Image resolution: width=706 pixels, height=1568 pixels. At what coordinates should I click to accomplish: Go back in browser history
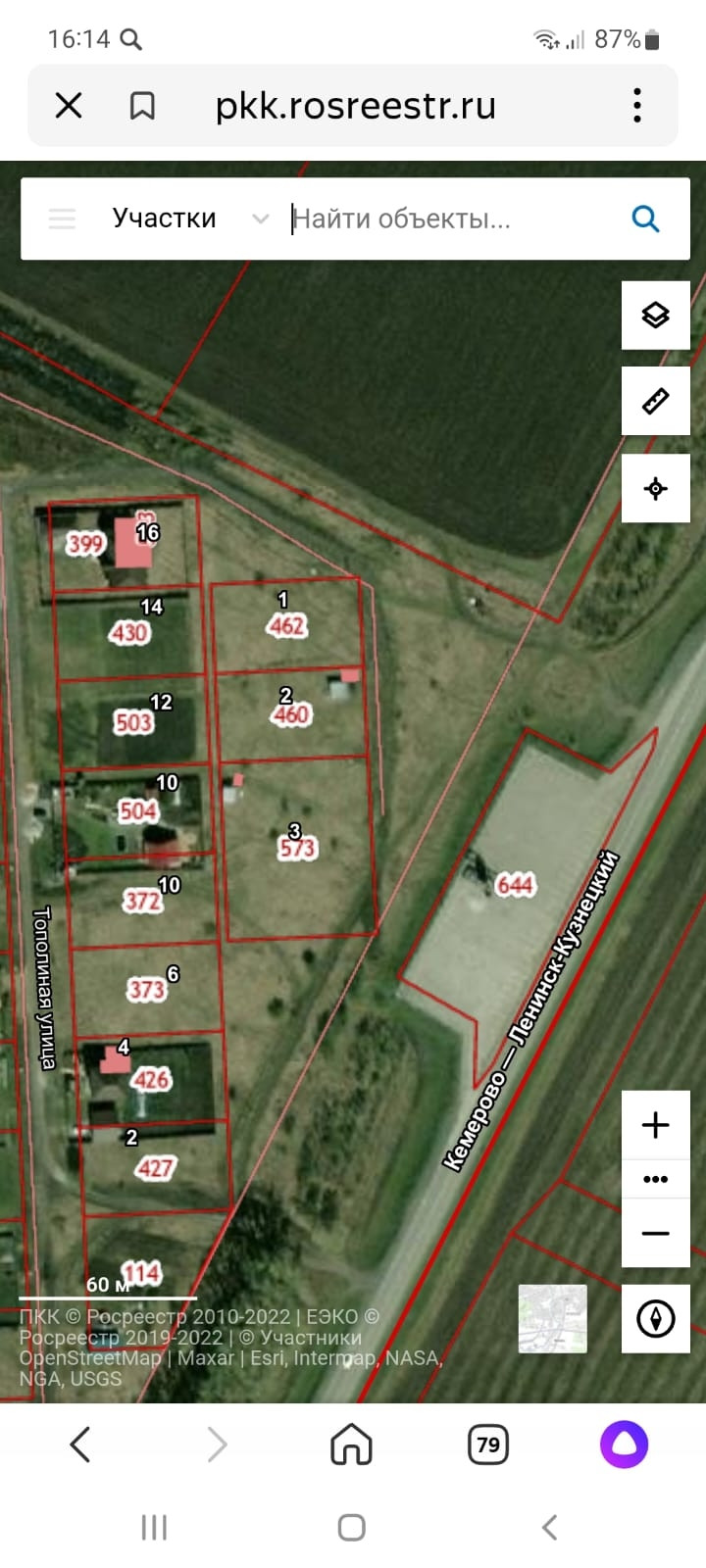(x=80, y=1445)
